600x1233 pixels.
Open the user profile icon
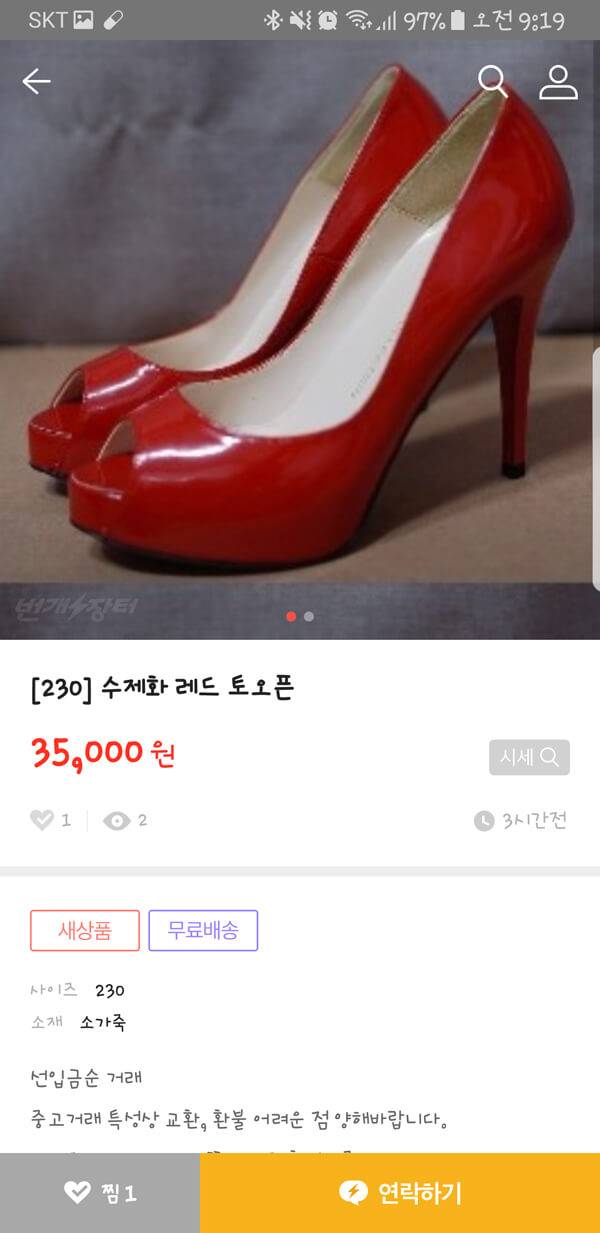558,82
